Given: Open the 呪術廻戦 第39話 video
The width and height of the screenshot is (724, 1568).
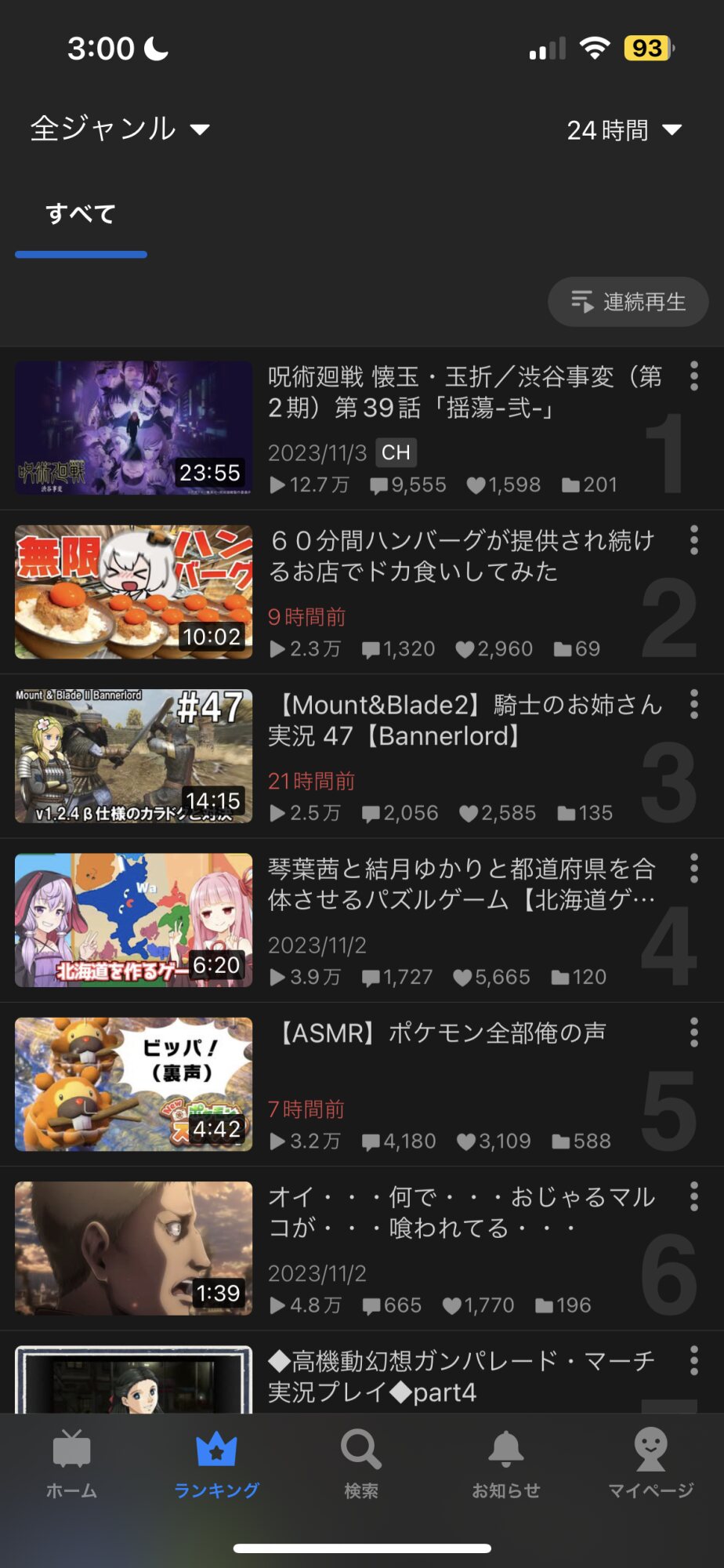Looking at the screenshot, I should (134, 428).
